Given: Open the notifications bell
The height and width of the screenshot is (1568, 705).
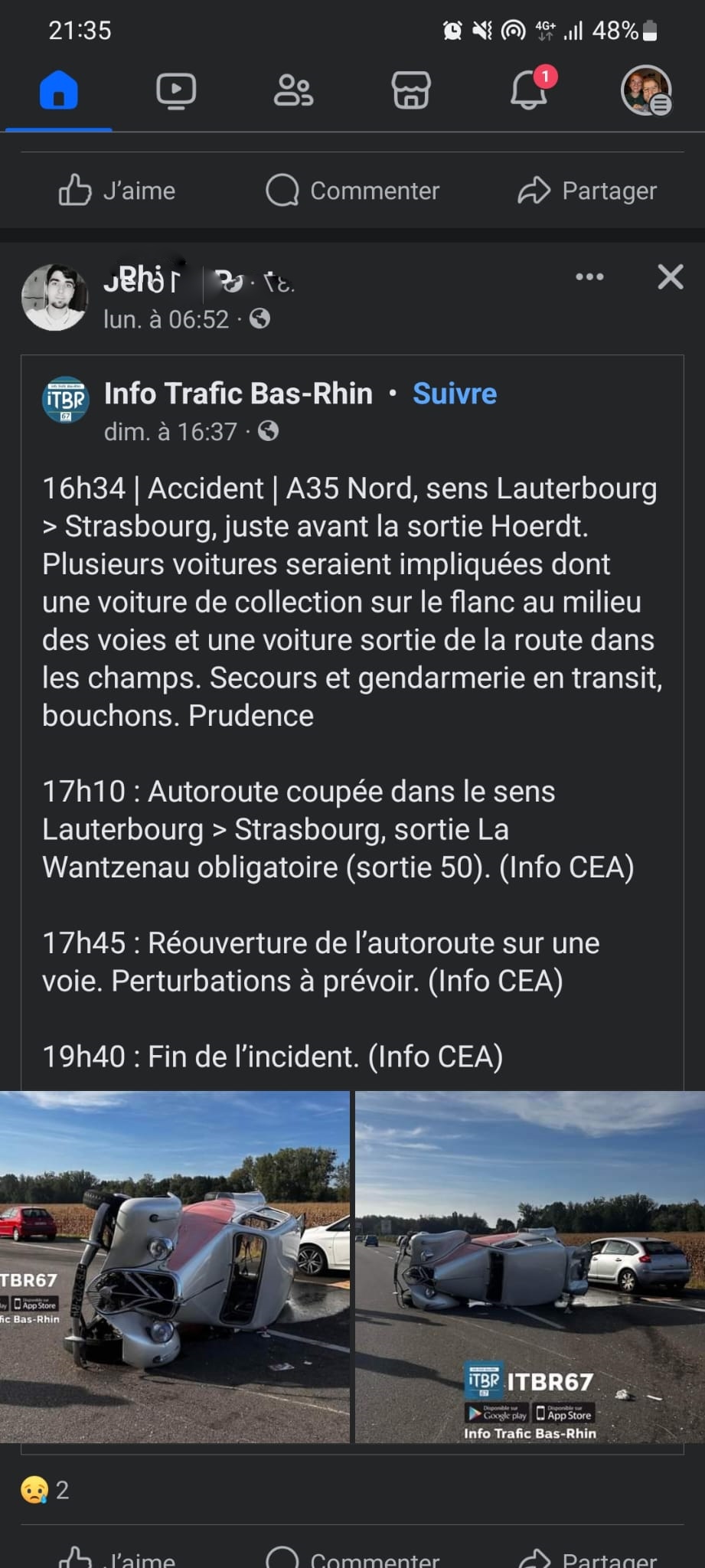Looking at the screenshot, I should (530, 90).
